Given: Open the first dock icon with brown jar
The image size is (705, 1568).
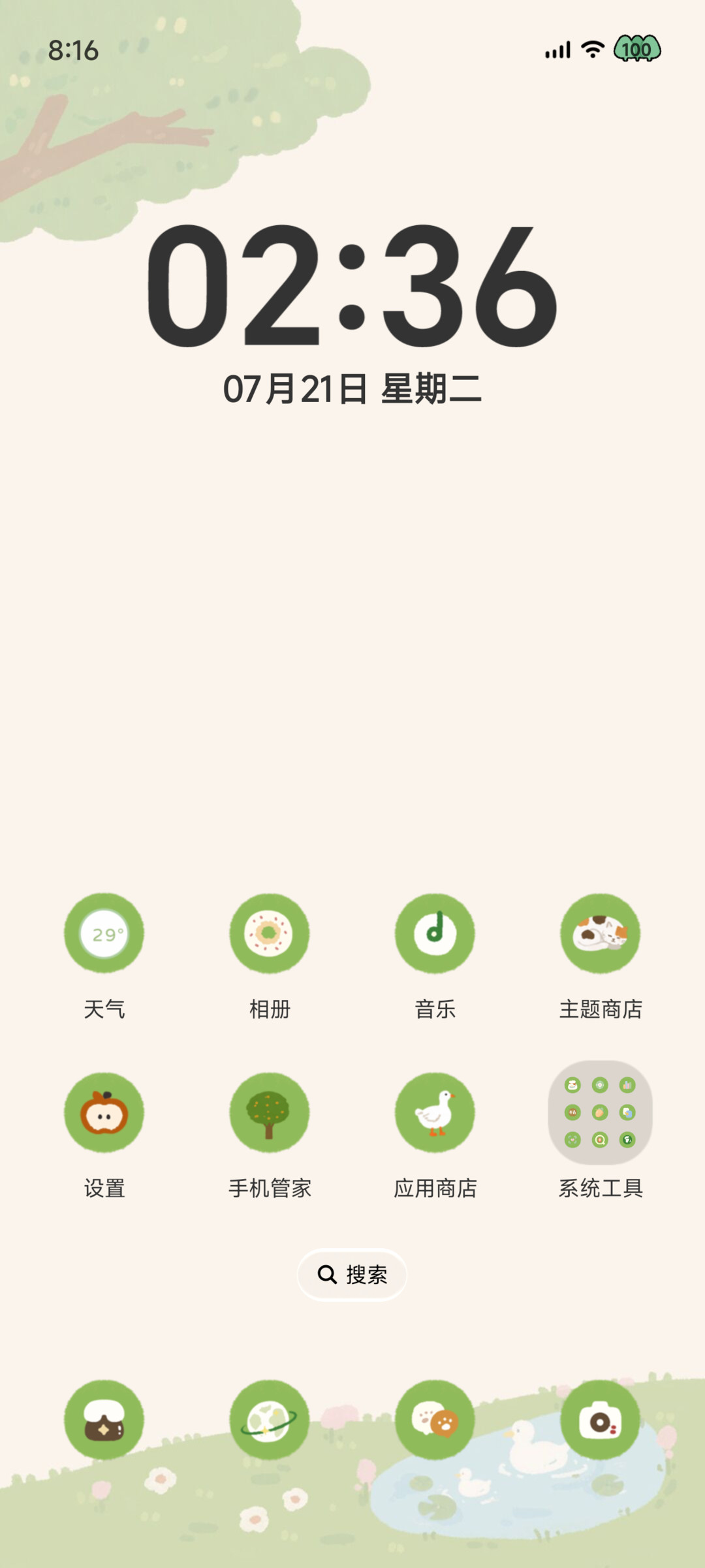Looking at the screenshot, I should (x=104, y=1420).
